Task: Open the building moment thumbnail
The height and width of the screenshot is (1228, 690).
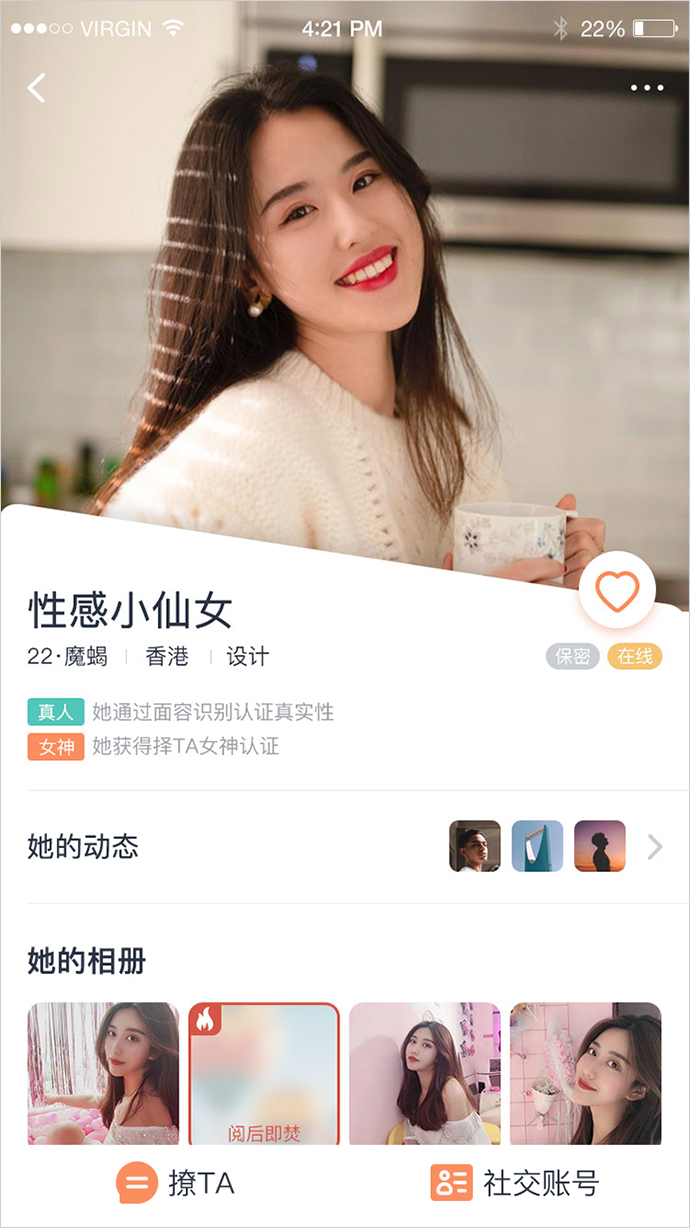Action: (x=537, y=847)
